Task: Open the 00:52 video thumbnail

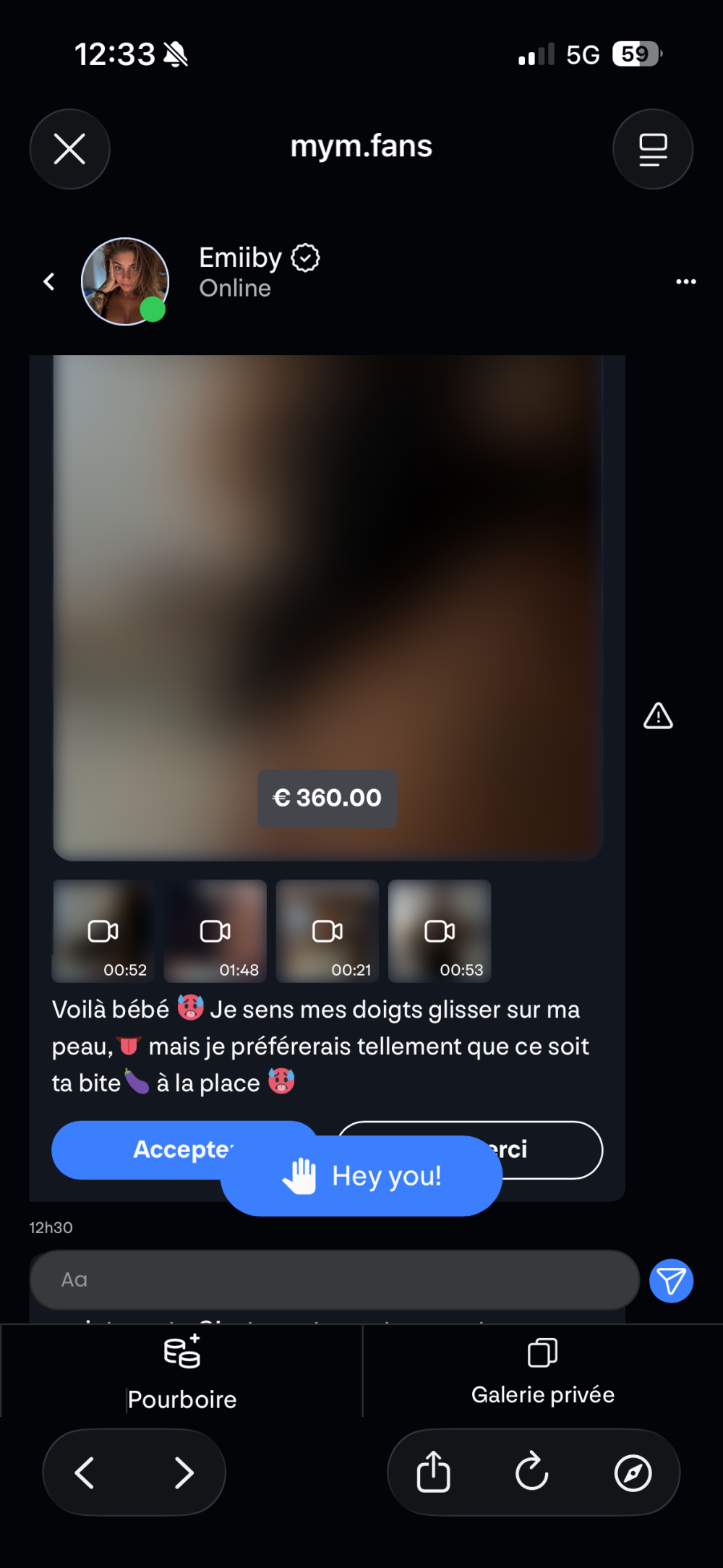Action: tap(103, 931)
